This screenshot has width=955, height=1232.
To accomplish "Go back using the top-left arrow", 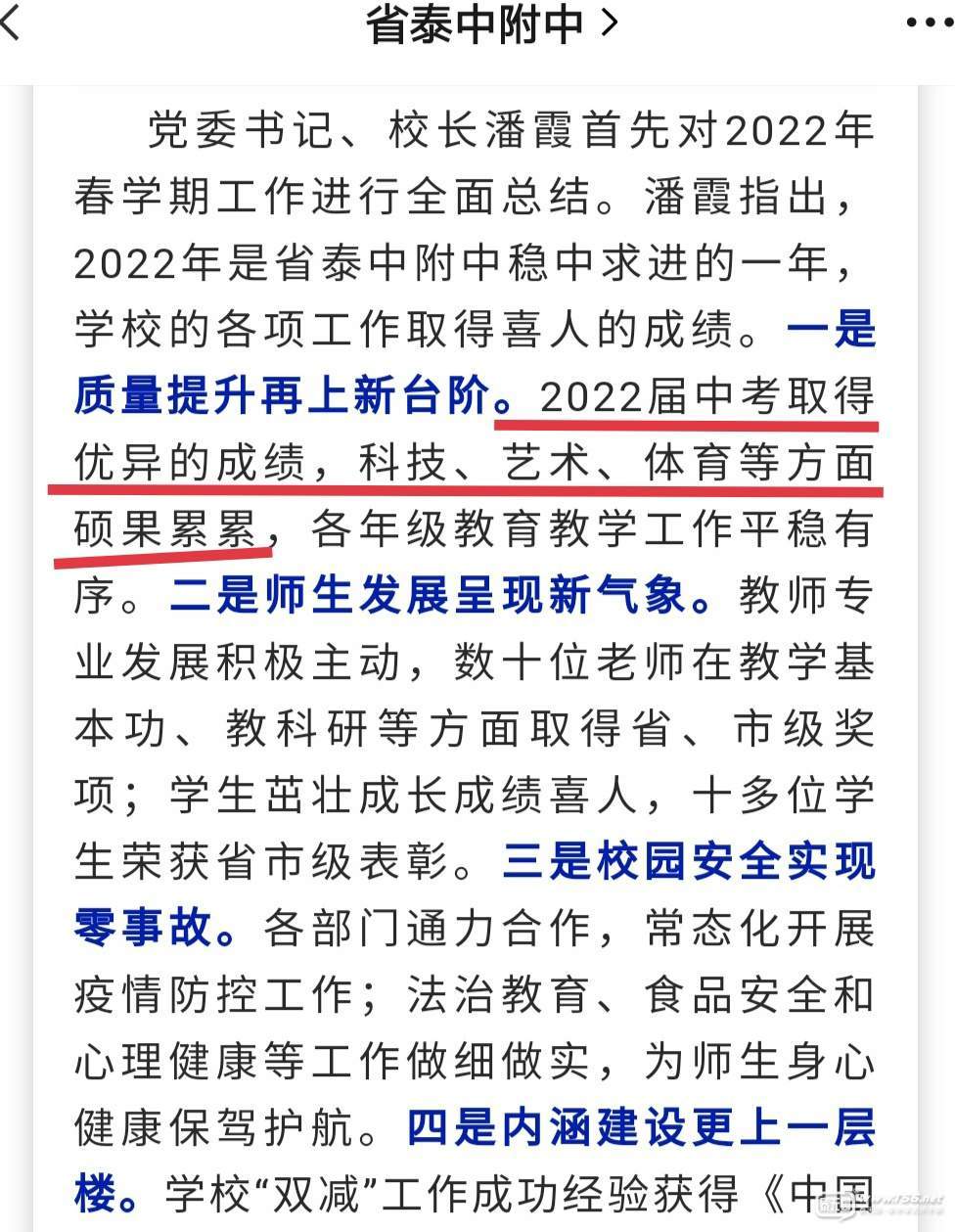I will [x=10, y=23].
